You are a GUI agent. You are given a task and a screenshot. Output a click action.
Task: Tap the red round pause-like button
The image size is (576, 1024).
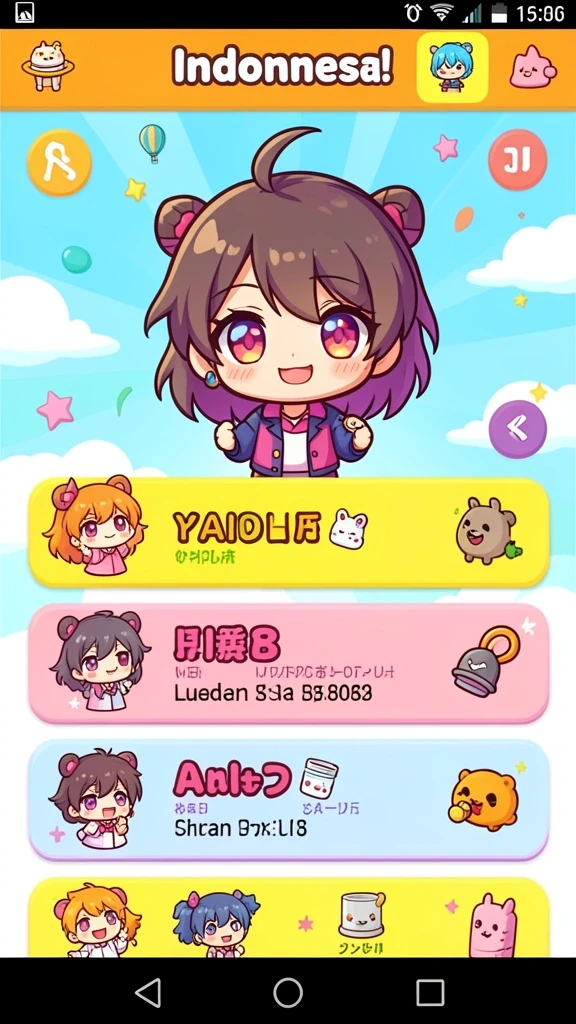tap(518, 160)
